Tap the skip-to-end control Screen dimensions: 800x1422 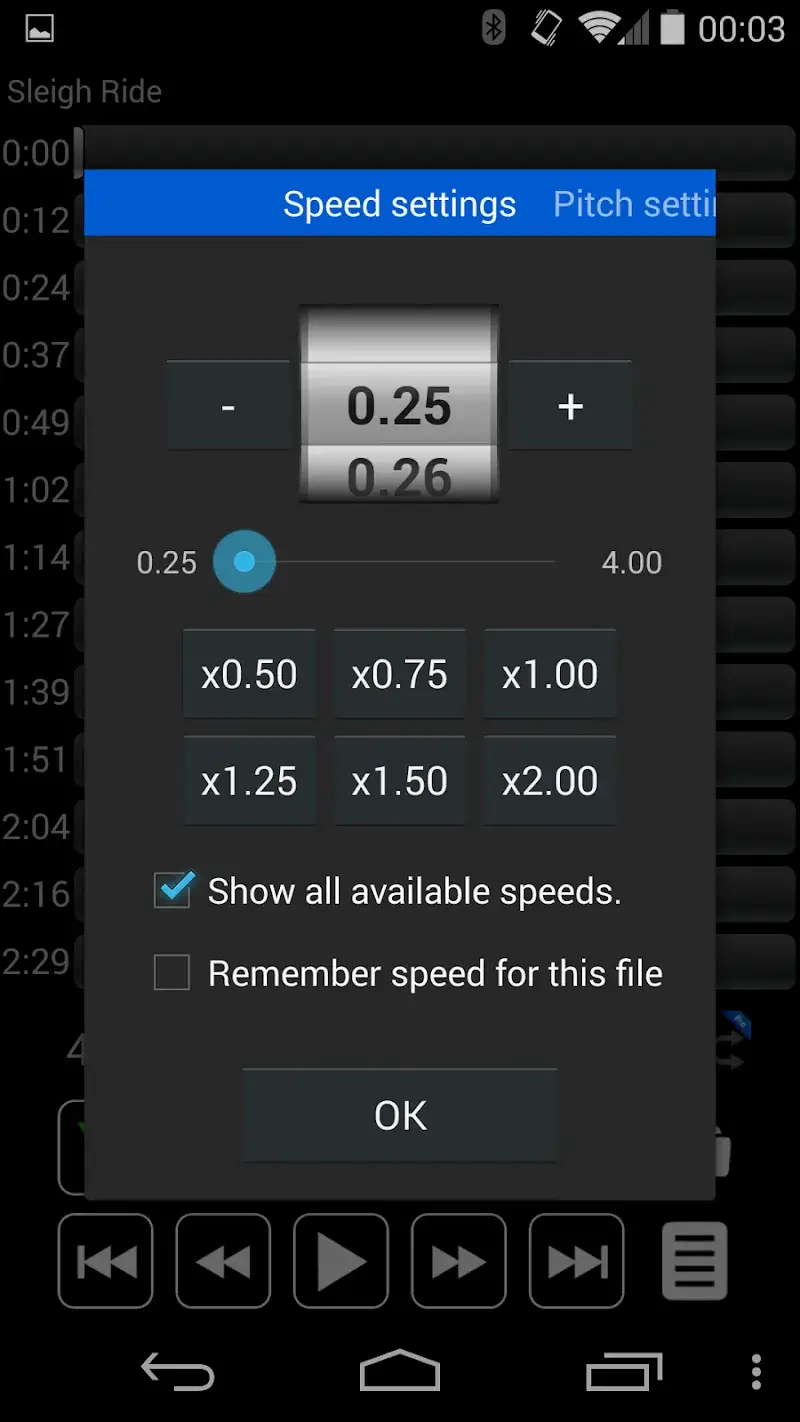pyautogui.click(x=577, y=1261)
